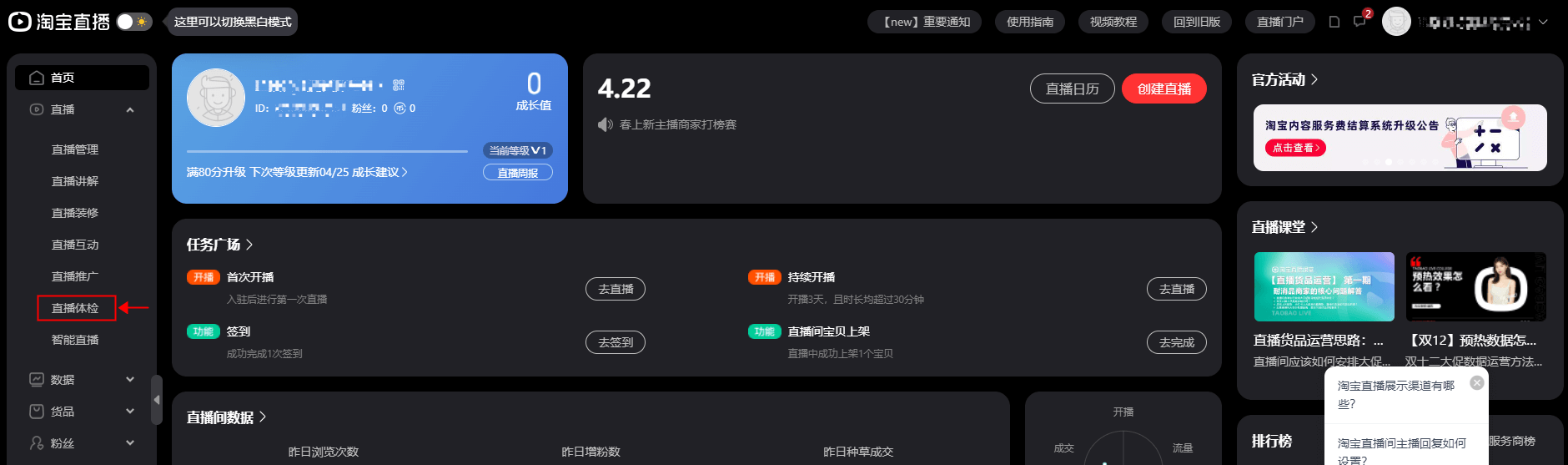Toggle the dark/light mode switch
Viewport: 1568px width, 465px height.
tap(133, 22)
